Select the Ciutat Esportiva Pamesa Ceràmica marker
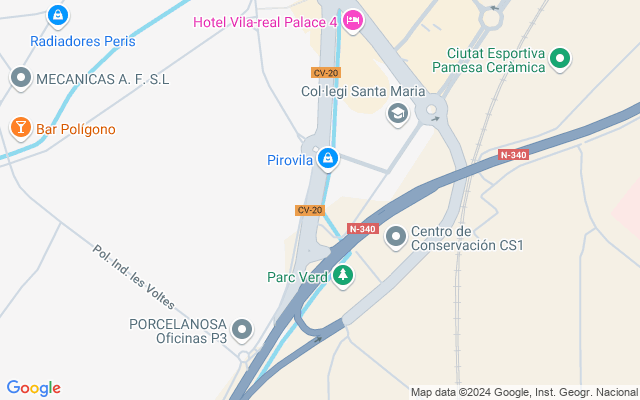 pos(561,60)
